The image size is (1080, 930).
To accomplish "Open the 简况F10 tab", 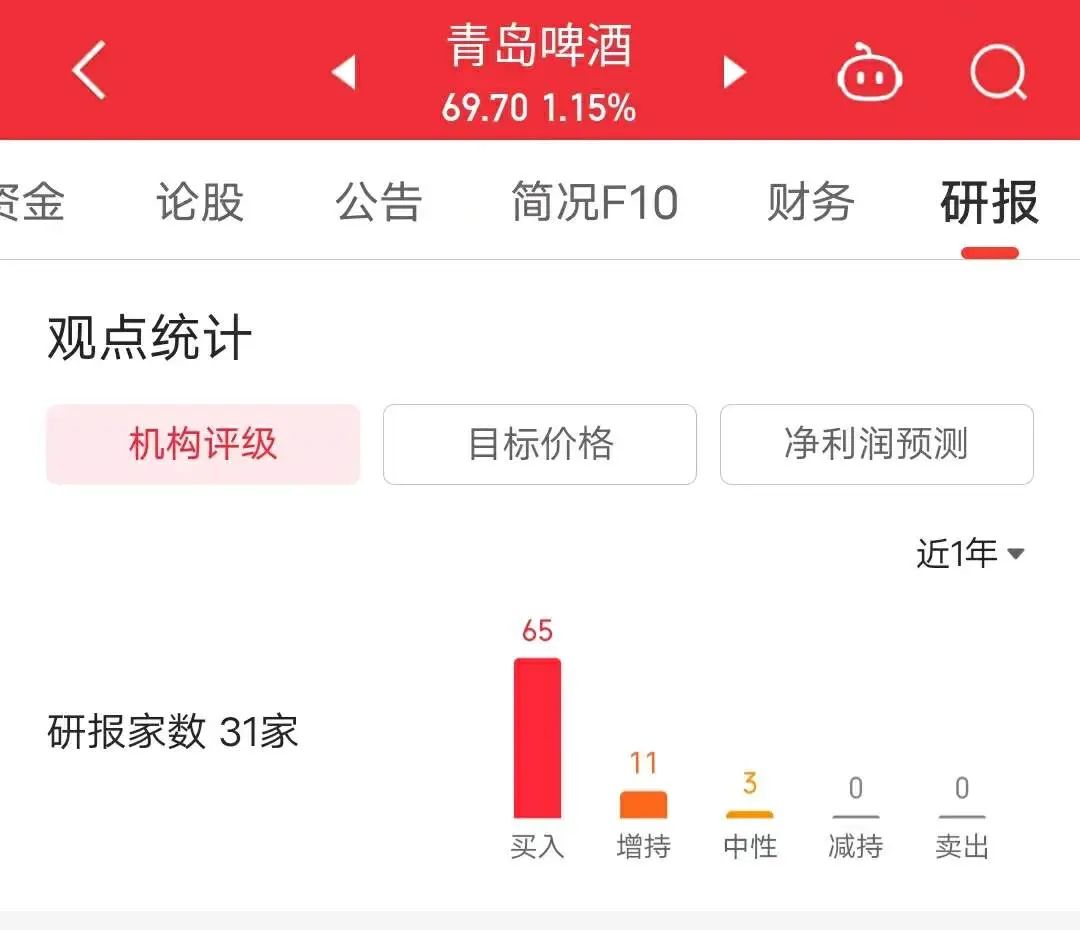I will [x=595, y=202].
